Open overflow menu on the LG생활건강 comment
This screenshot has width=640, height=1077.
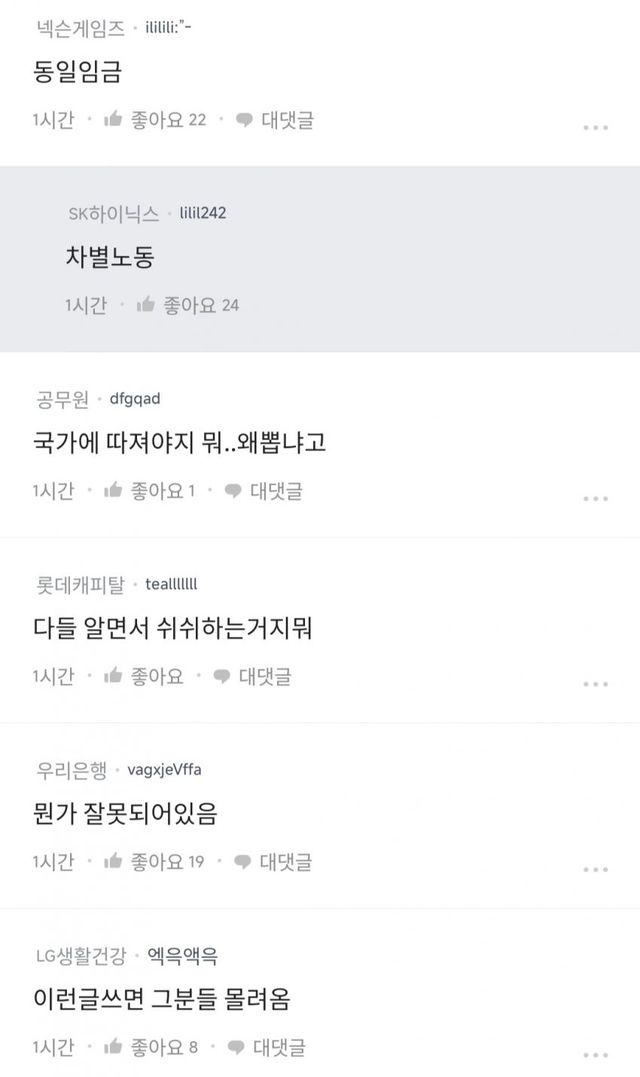click(x=596, y=1054)
